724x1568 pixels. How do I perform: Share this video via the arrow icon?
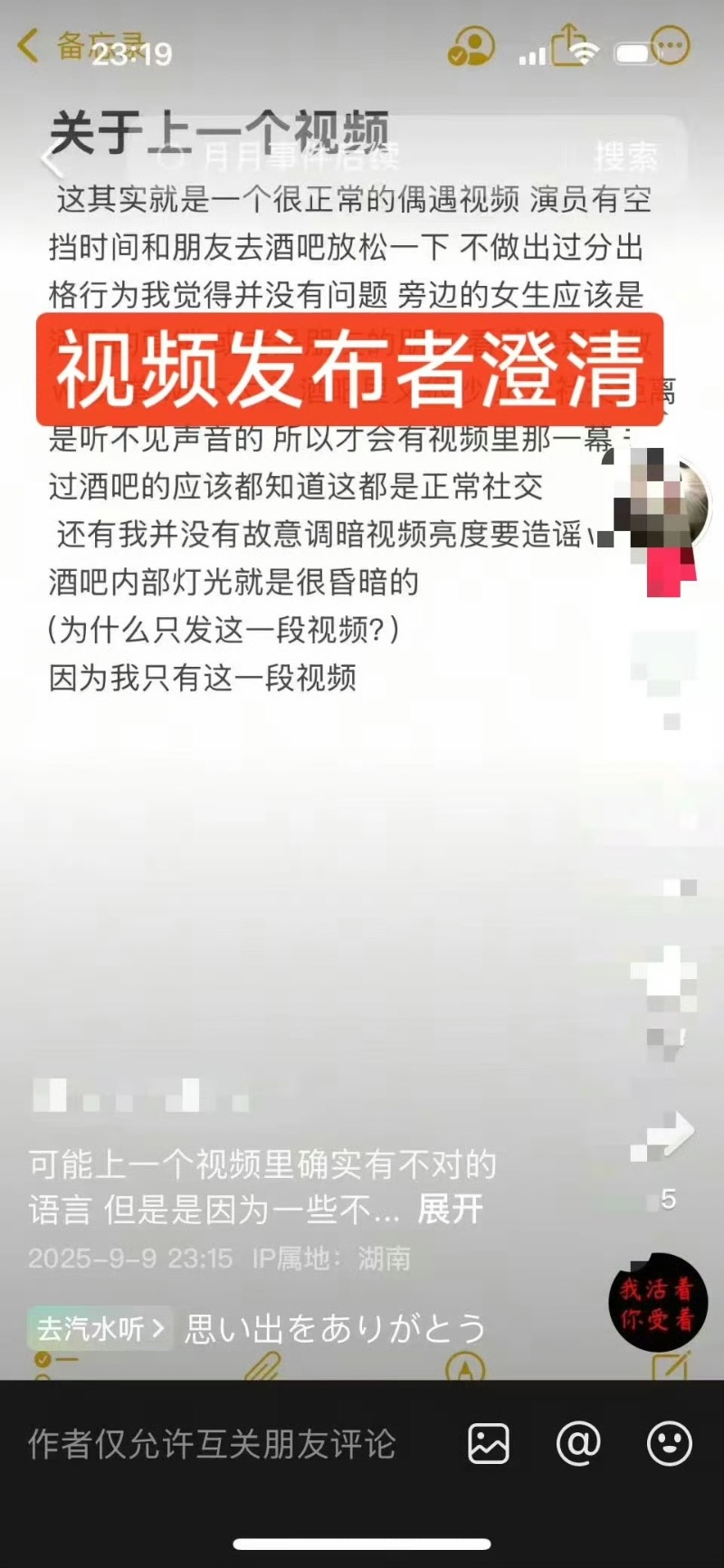tap(668, 1135)
